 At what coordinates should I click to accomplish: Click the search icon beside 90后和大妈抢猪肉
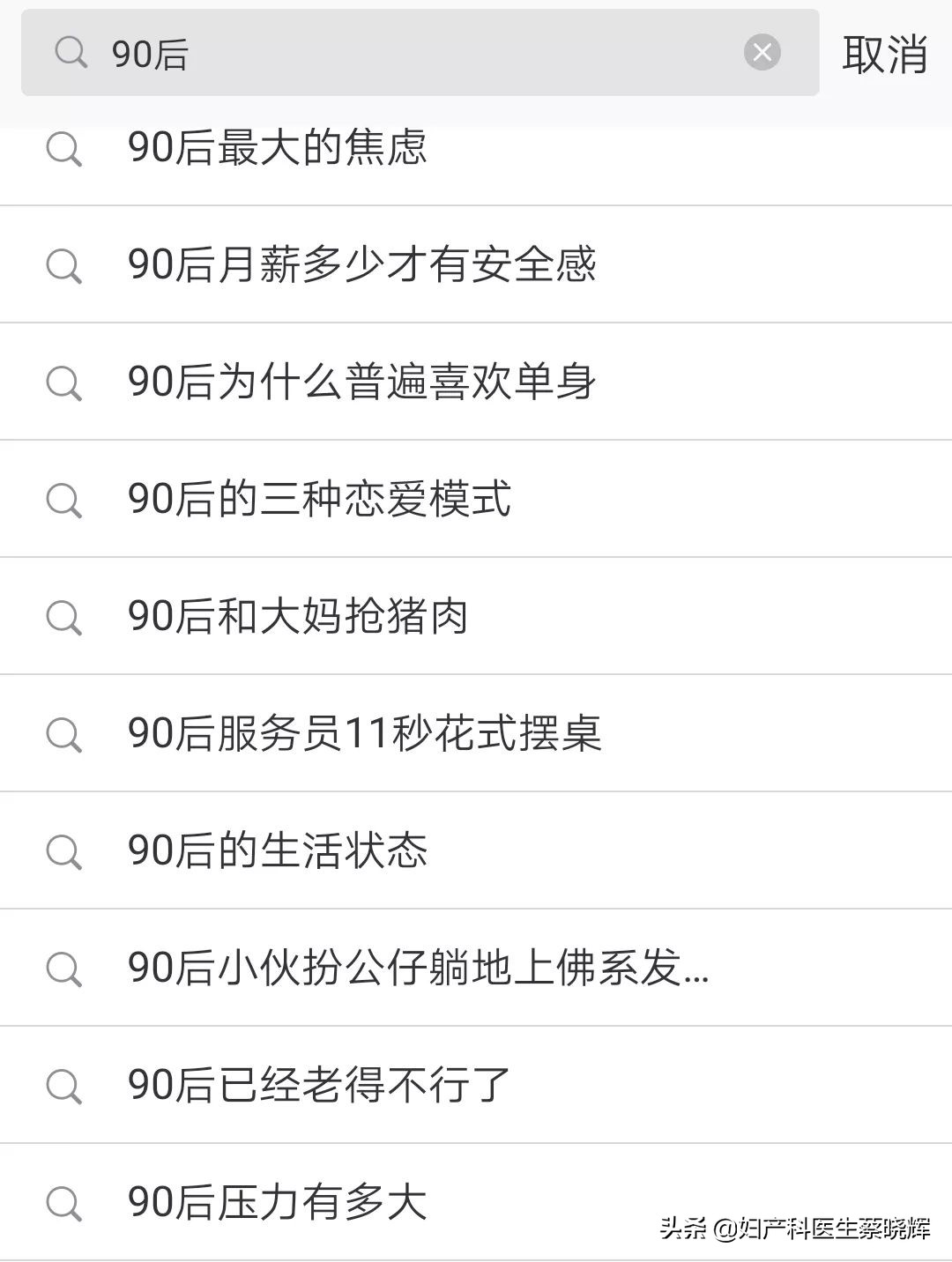point(63,617)
